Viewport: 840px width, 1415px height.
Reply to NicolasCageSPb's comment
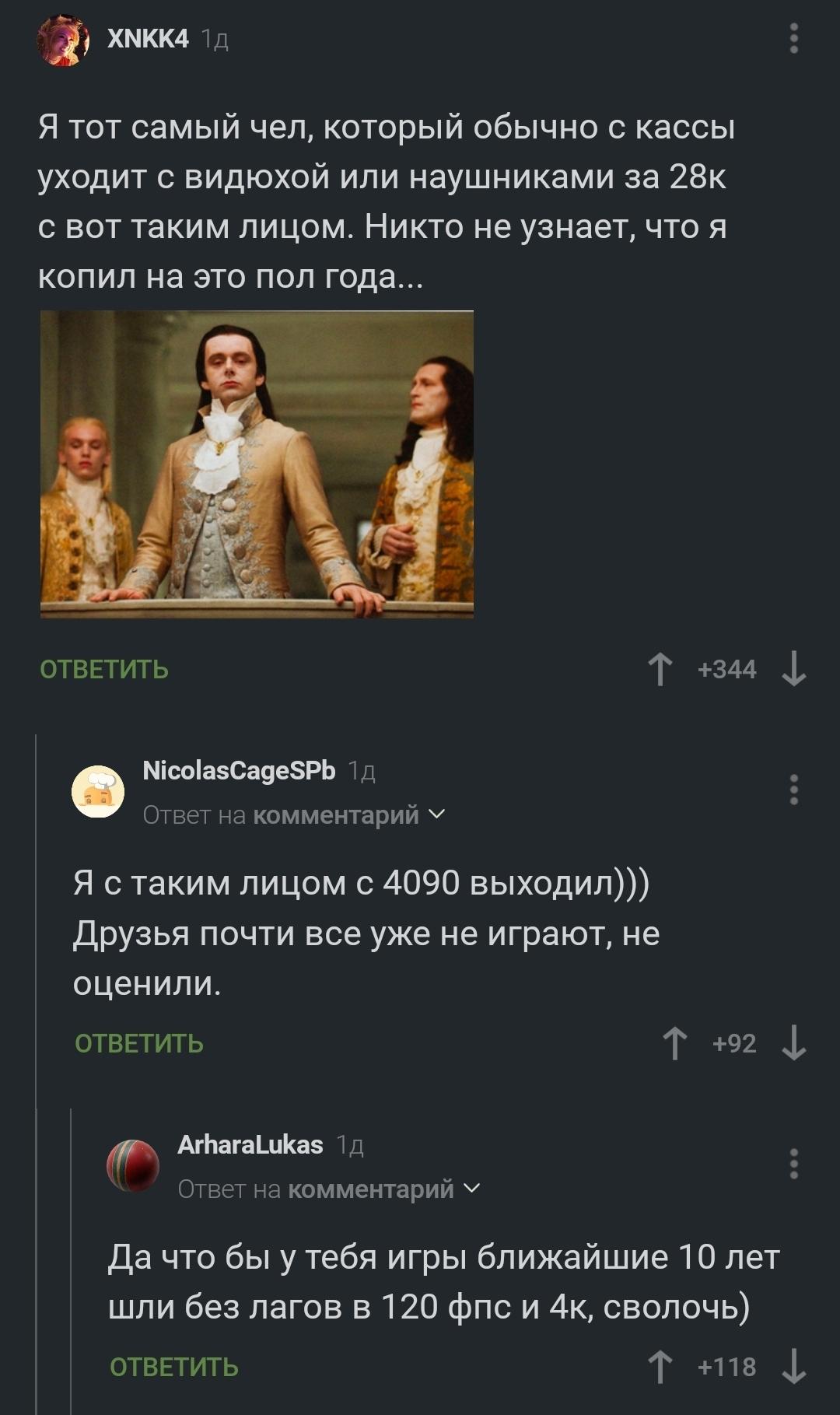tap(139, 1043)
